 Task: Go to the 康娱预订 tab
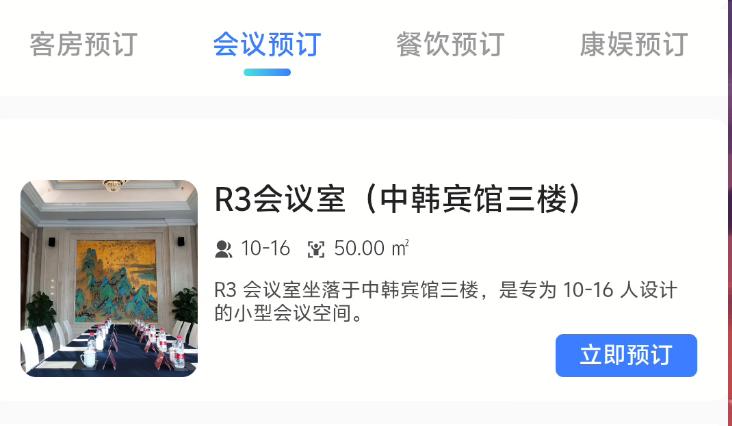point(634,45)
